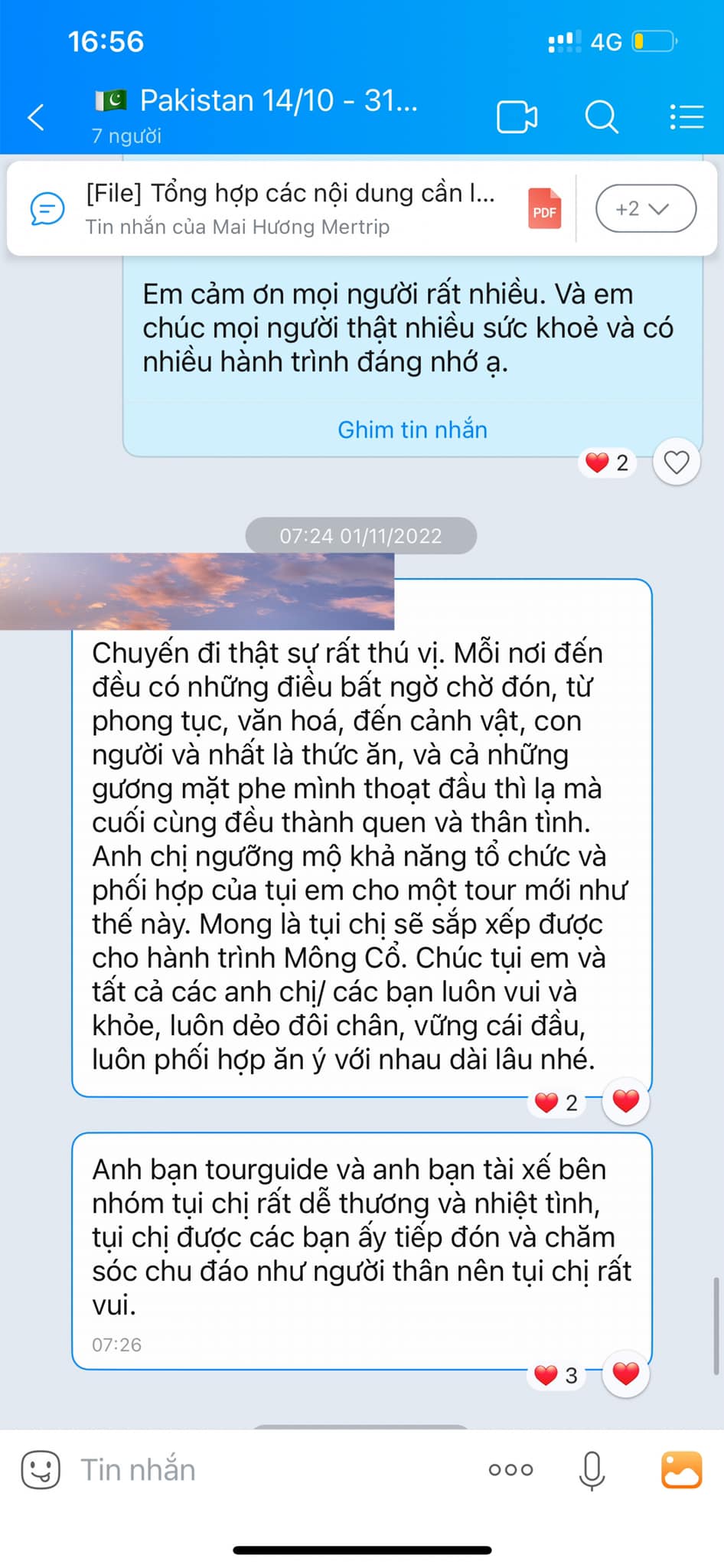Open the search in this conversation
Image resolution: width=724 pixels, height=1568 pixels.
(602, 116)
